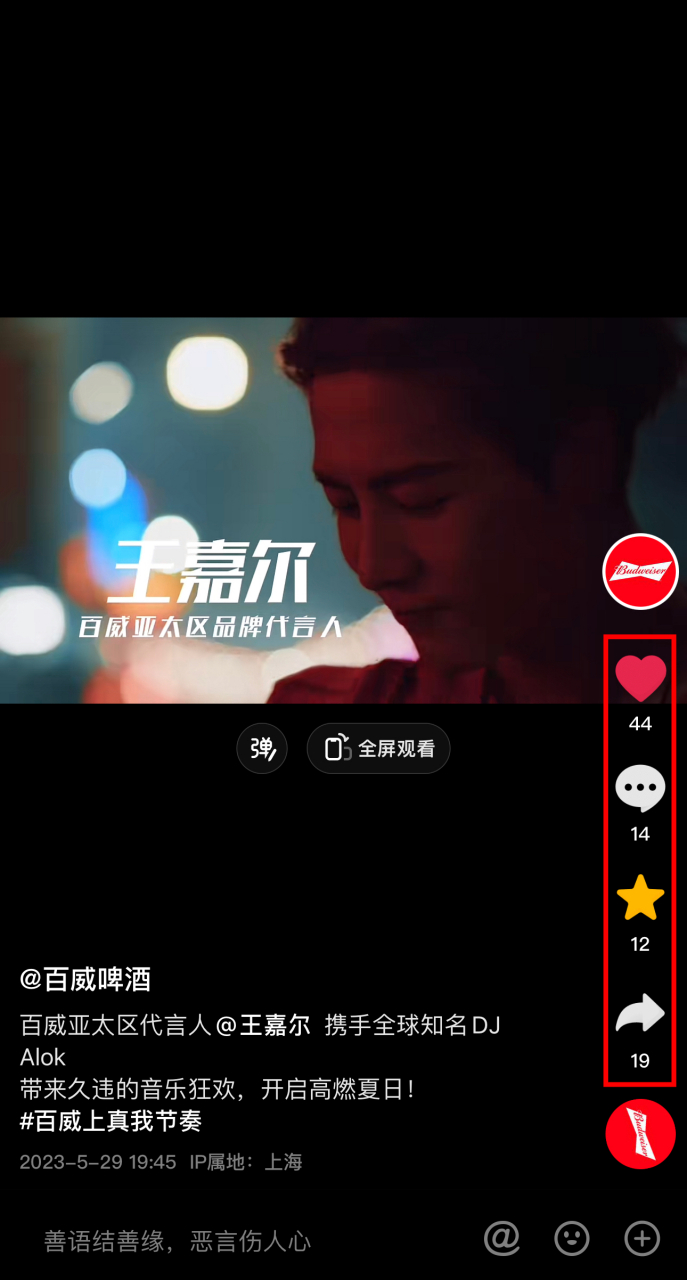Toggle the 弹 danmaku button
The height and width of the screenshot is (1280, 687).
pyautogui.click(x=262, y=748)
